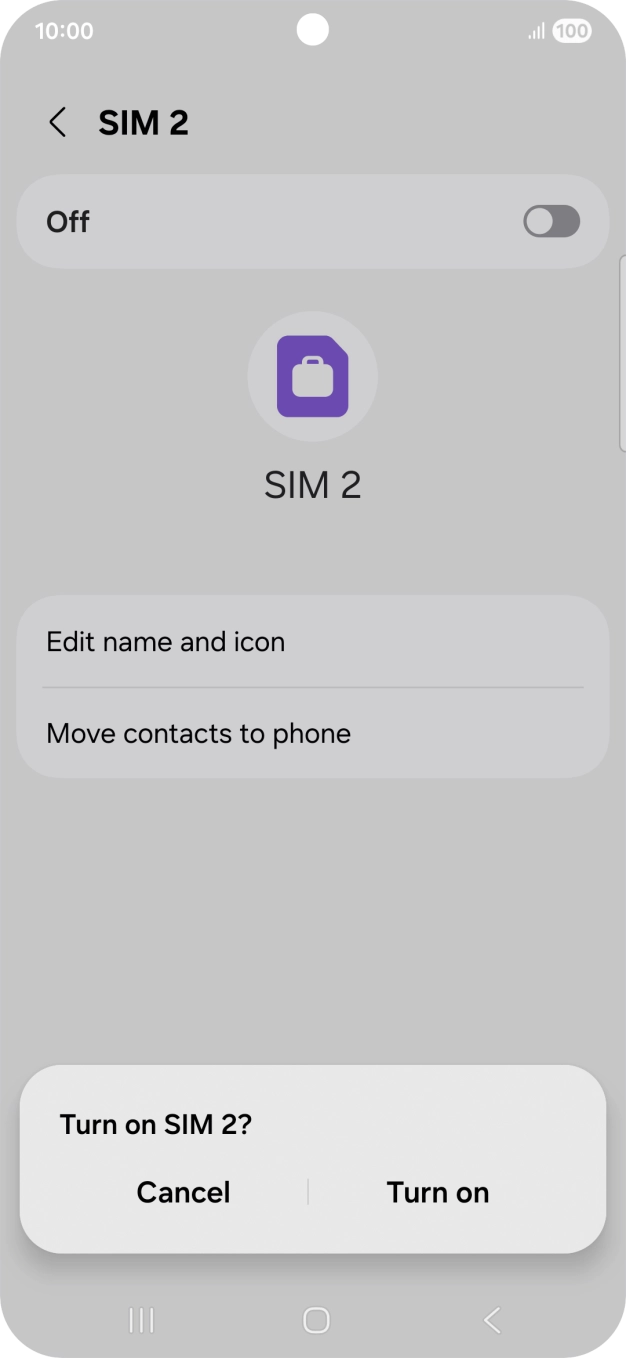Viewport: 626px width, 1358px height.
Task: Cancel the Turn on SIM 2 dialog
Action: tap(183, 1192)
